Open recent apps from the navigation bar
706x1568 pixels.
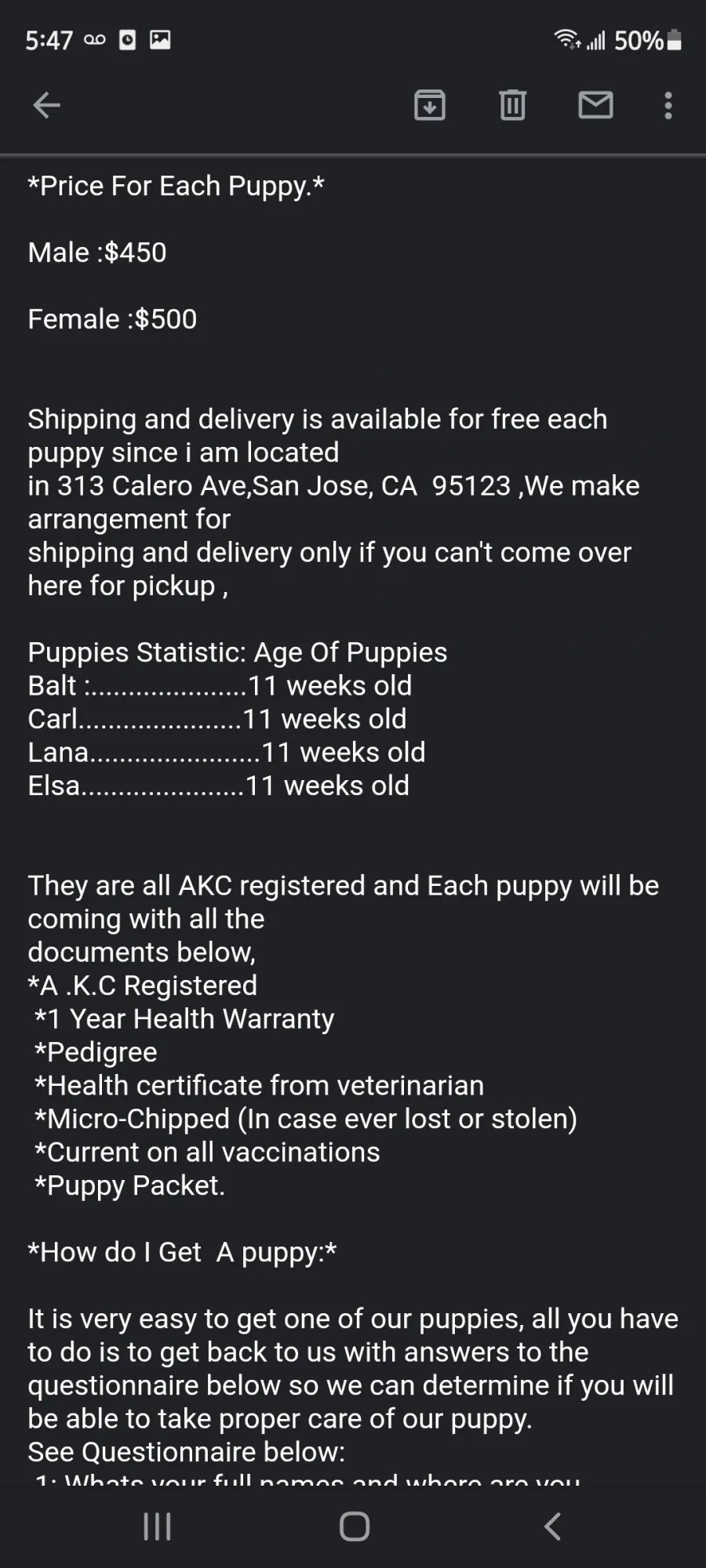click(x=157, y=1526)
